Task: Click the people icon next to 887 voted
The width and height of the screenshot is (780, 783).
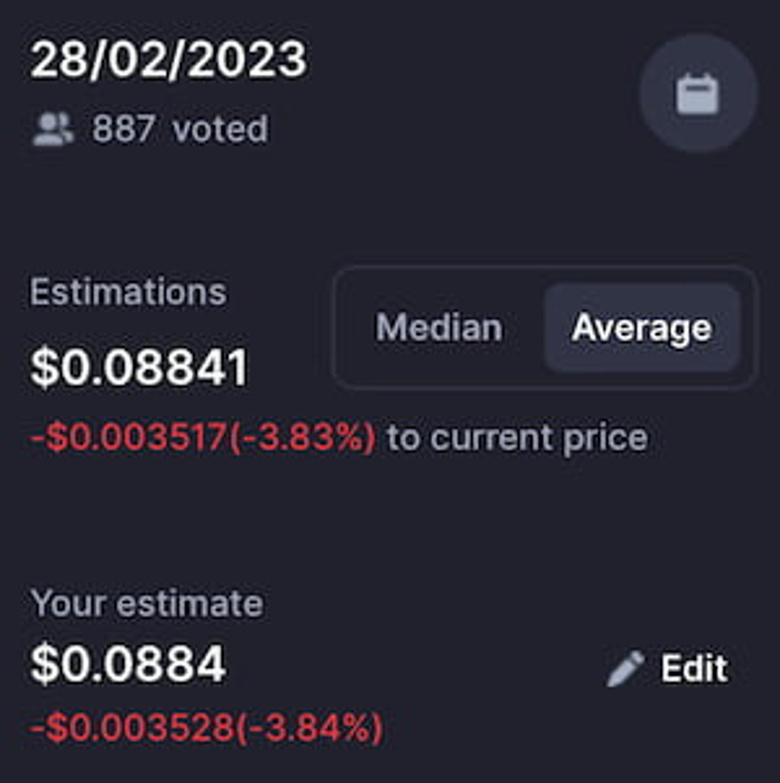Action: pos(55,127)
